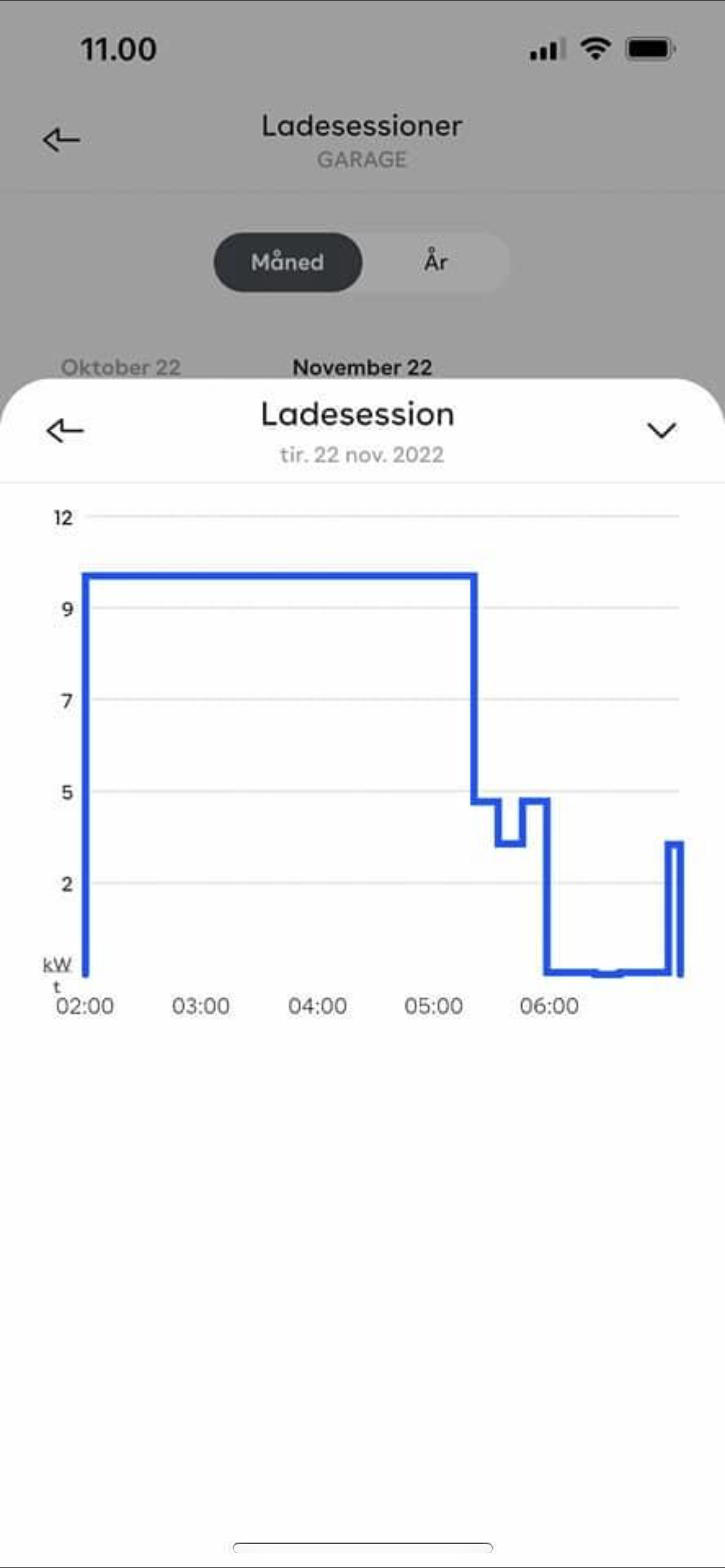Click the Wi-Fi icon in the status bar
This screenshot has width=725, height=1568.
click(x=595, y=51)
